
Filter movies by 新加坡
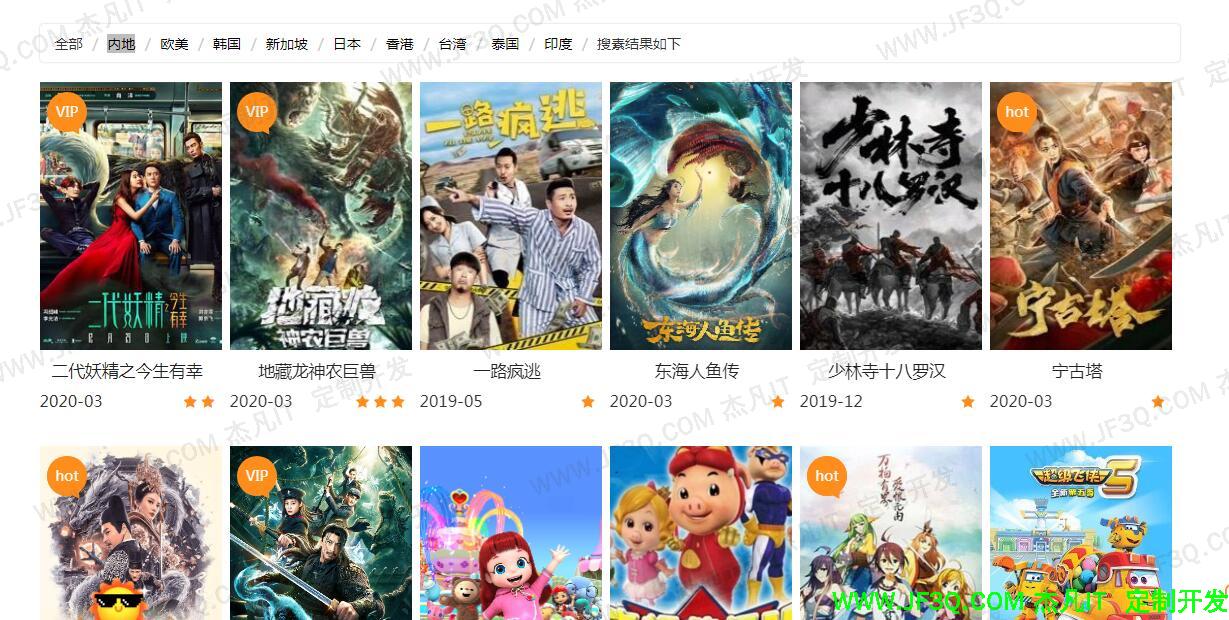(x=286, y=44)
